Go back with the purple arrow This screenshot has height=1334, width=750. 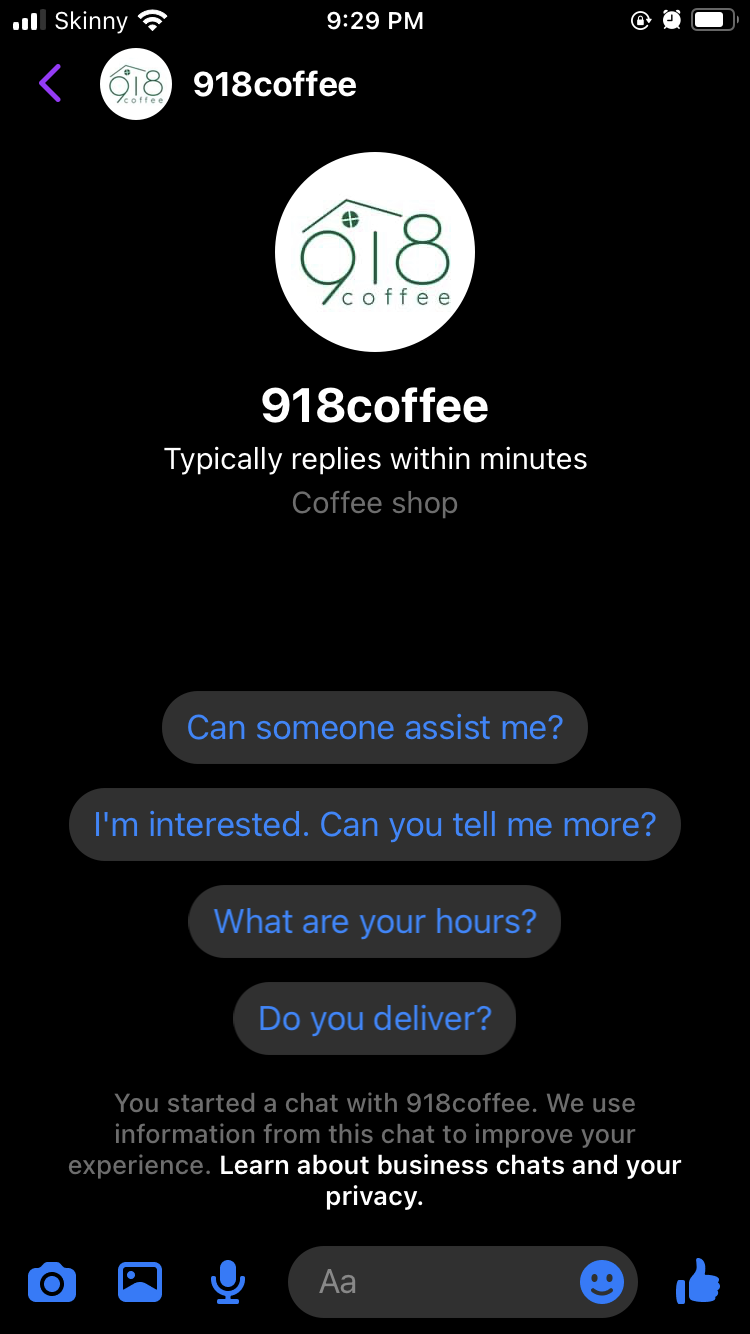pyautogui.click(x=50, y=83)
